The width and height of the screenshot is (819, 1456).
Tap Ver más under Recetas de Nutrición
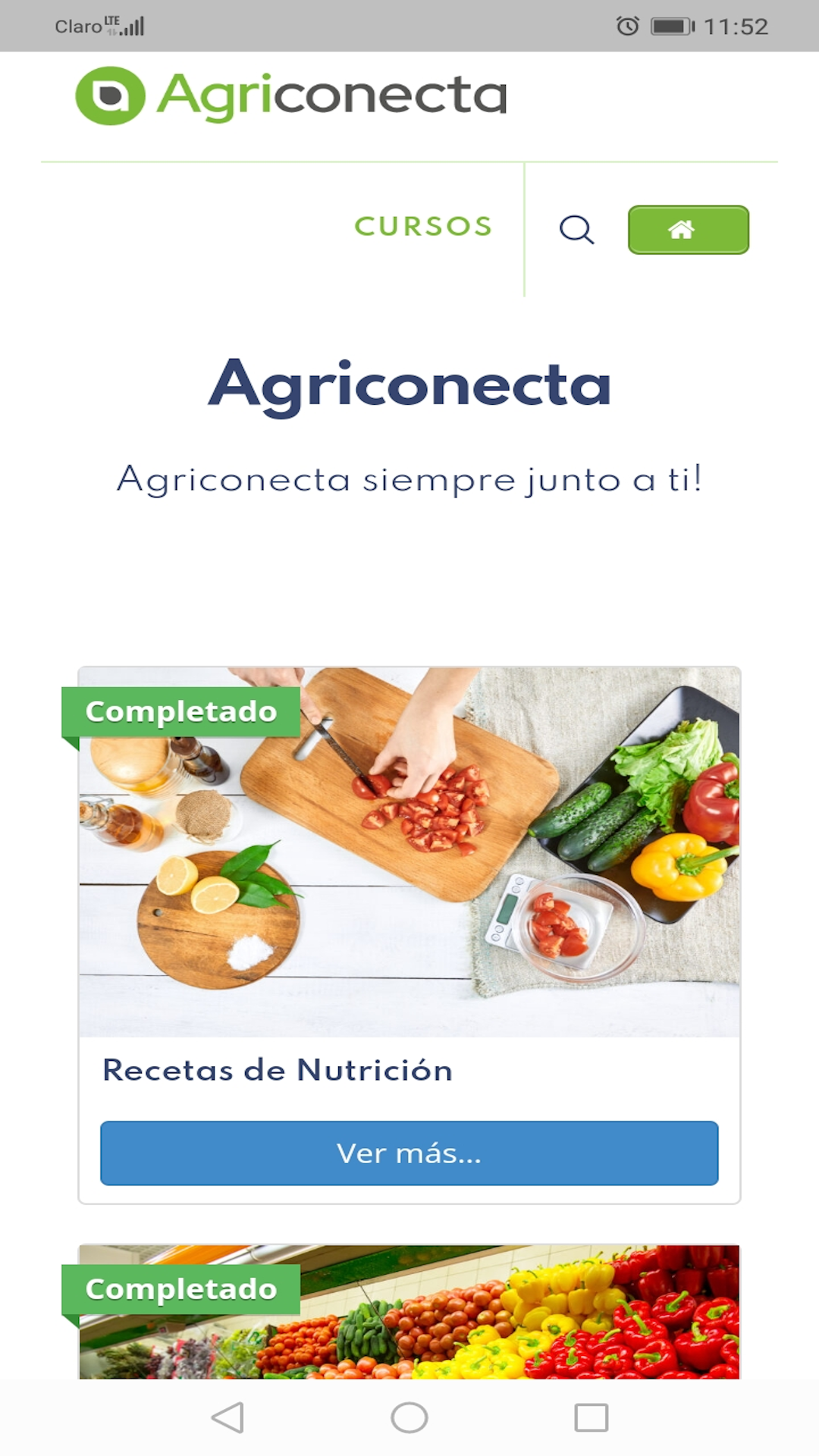[x=409, y=1153]
